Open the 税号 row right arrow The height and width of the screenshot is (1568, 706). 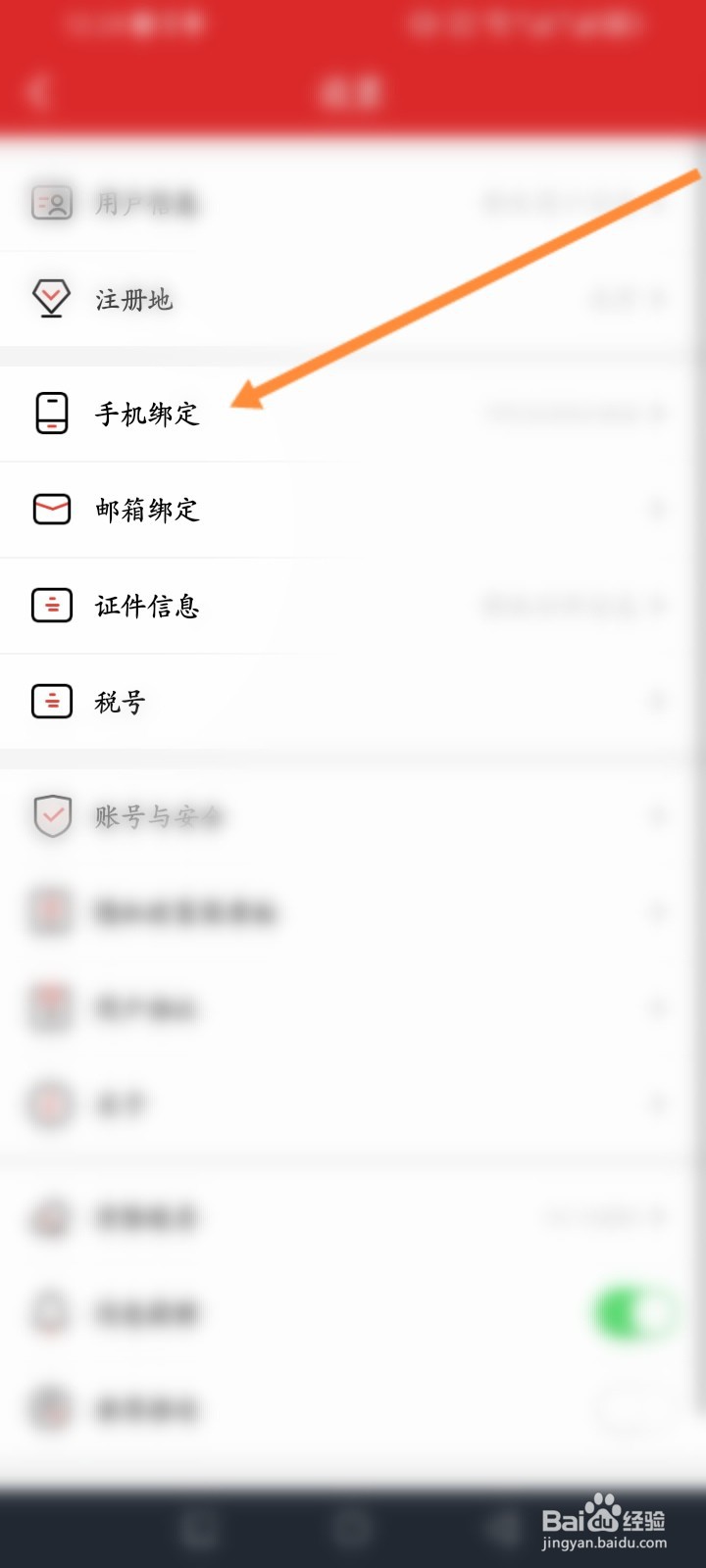tap(656, 701)
